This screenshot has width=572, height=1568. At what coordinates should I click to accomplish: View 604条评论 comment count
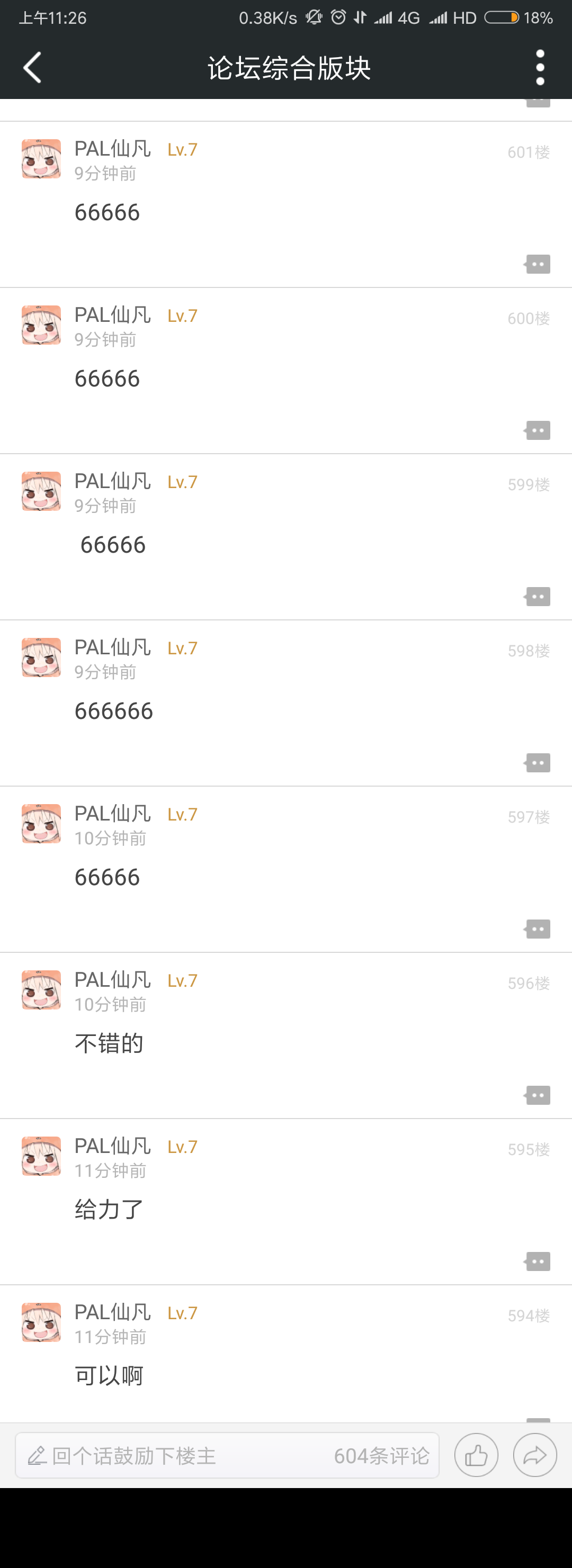click(x=381, y=1455)
